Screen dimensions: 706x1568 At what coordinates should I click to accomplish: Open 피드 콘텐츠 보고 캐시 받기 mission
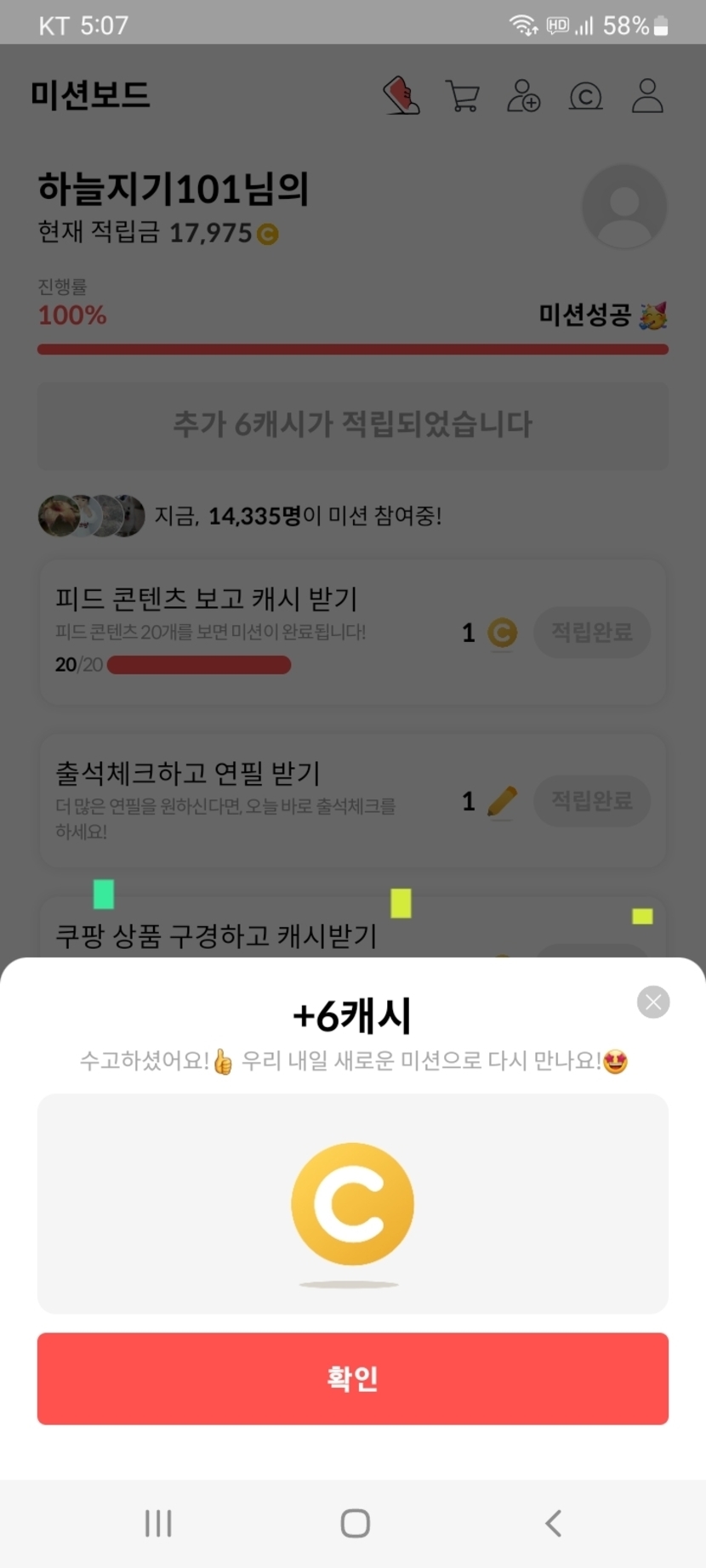pyautogui.click(x=352, y=632)
